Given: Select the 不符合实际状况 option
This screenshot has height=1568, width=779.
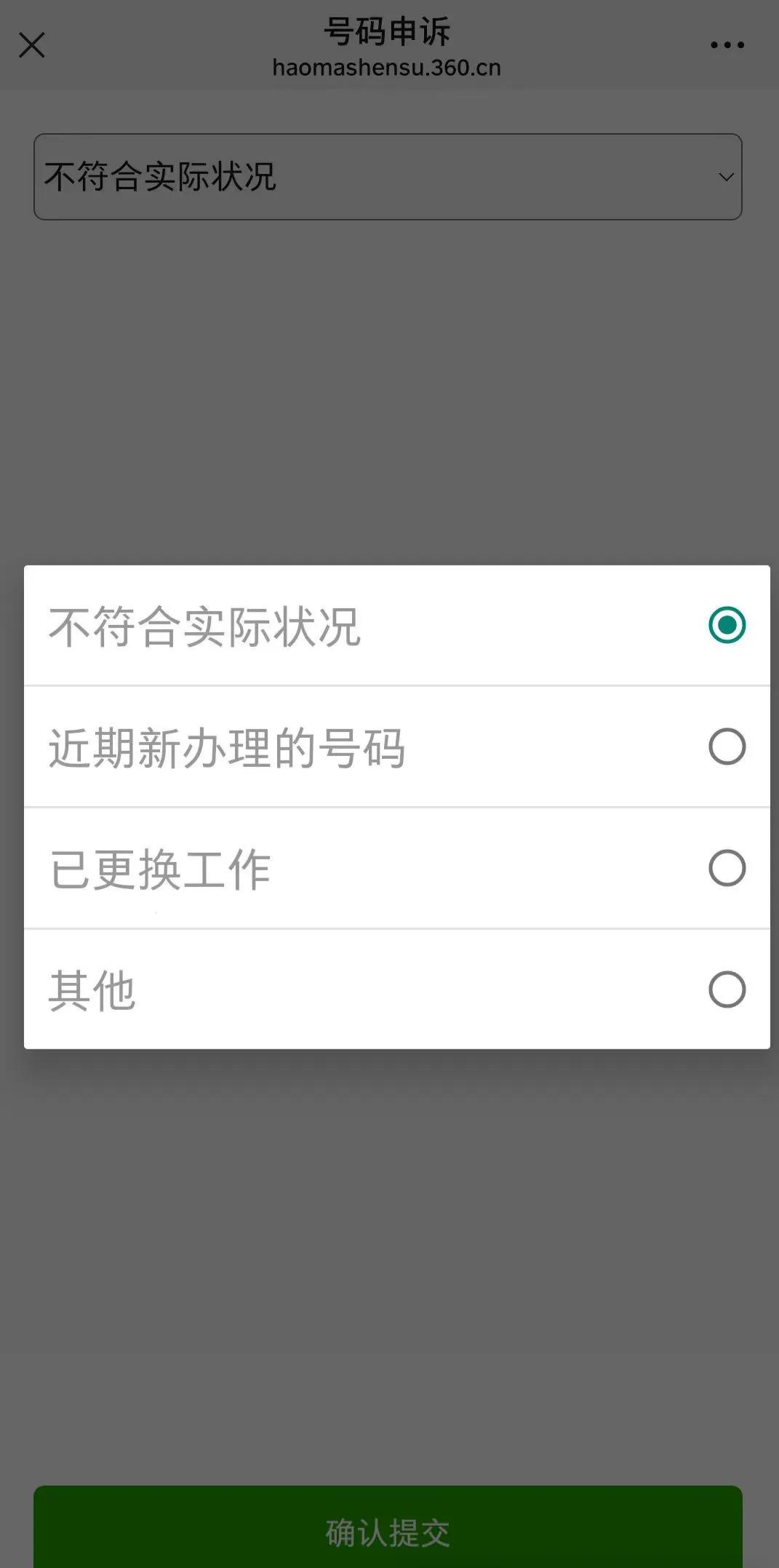Looking at the screenshot, I should tap(396, 626).
